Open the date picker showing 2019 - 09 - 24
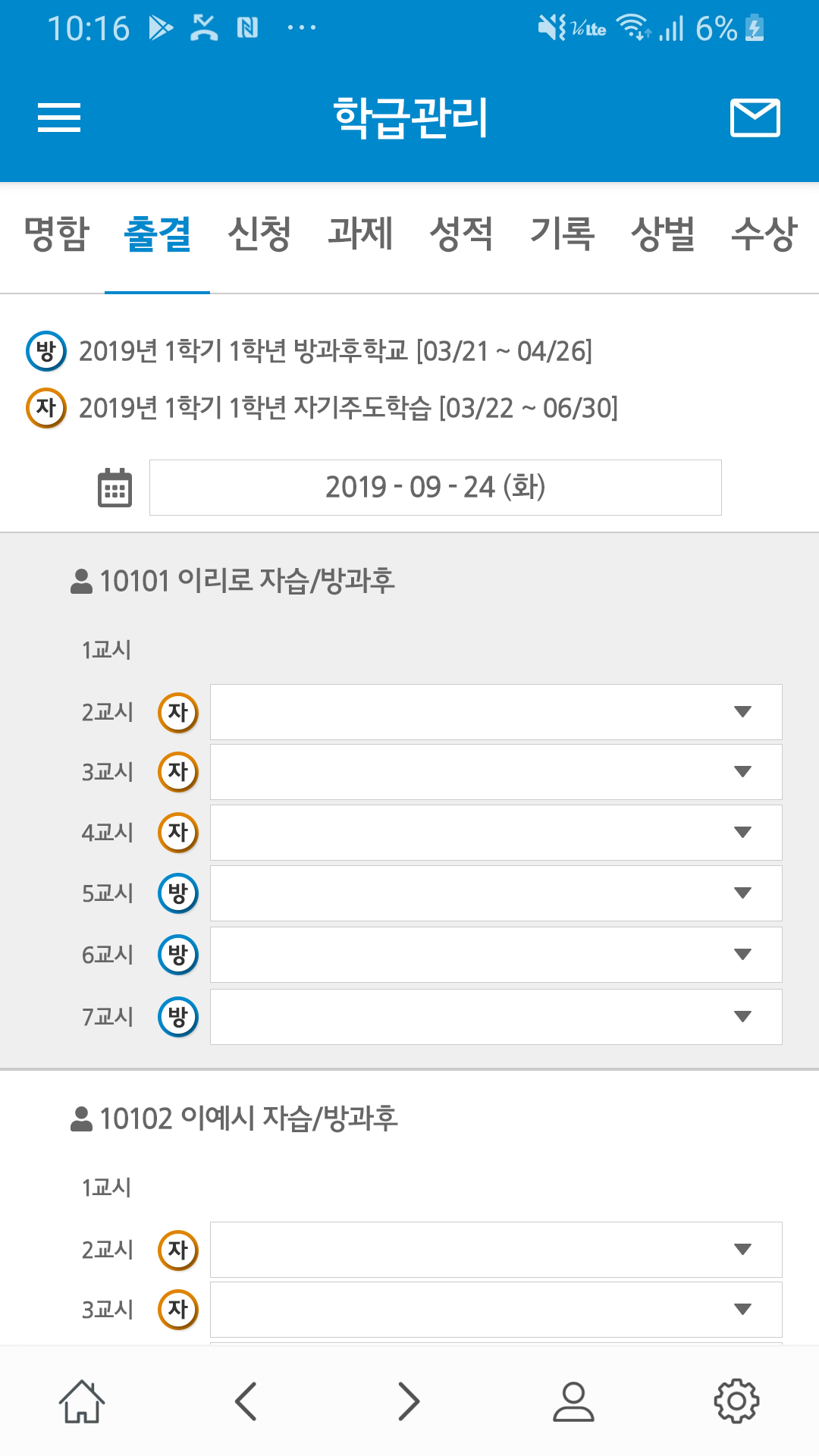 tap(435, 488)
